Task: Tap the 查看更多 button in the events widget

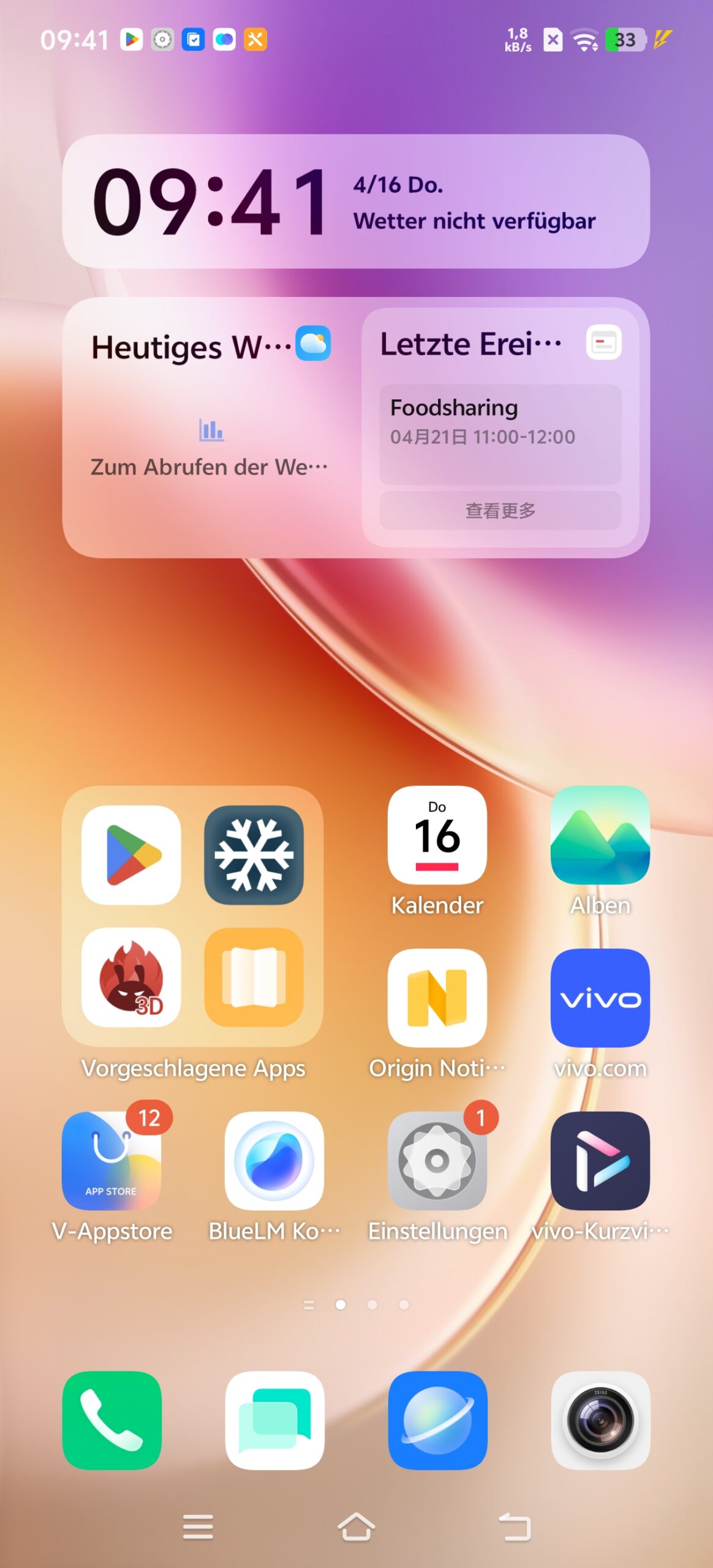Action: click(500, 510)
